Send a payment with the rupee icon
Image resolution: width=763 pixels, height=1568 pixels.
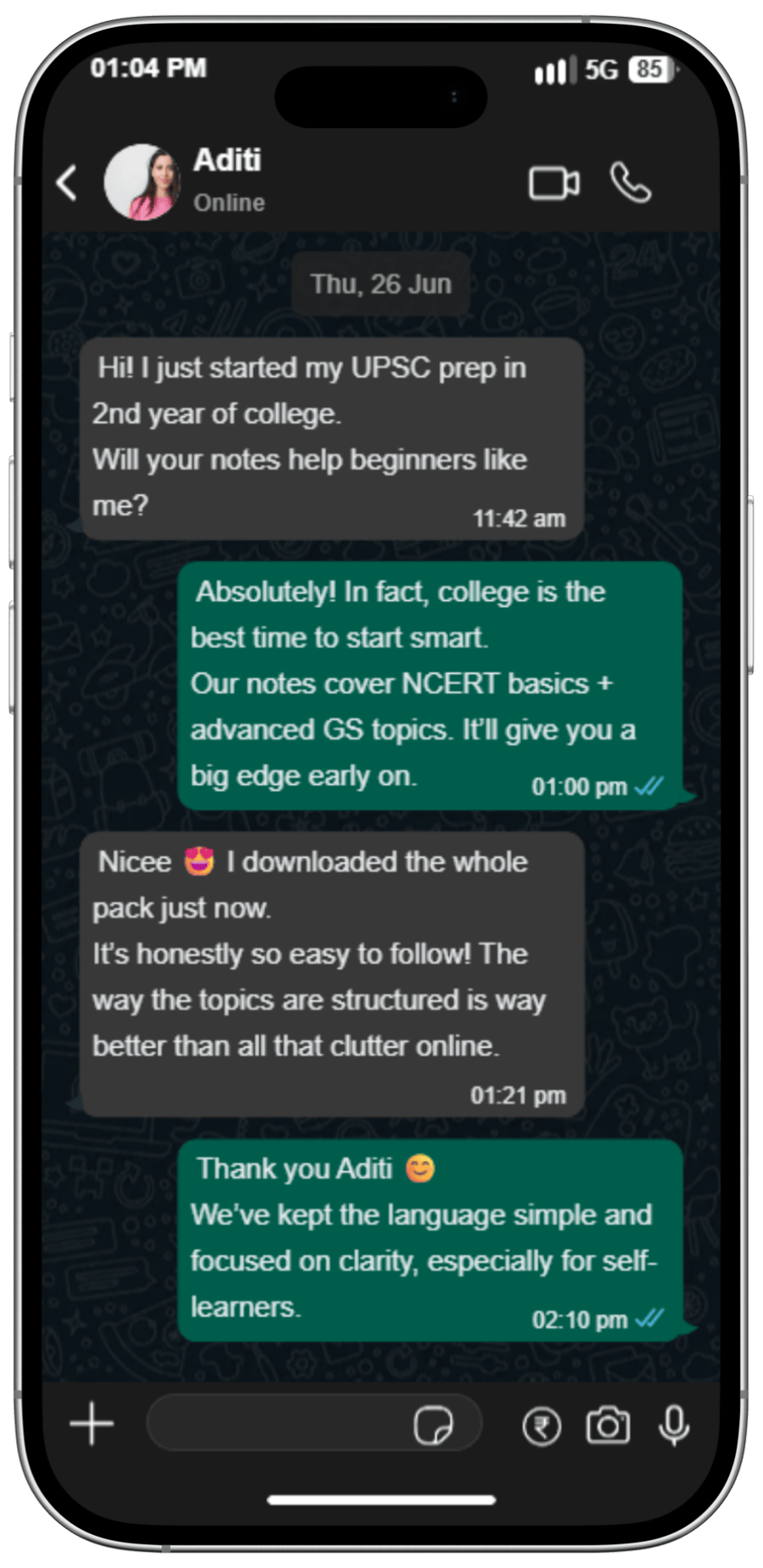click(x=541, y=1426)
